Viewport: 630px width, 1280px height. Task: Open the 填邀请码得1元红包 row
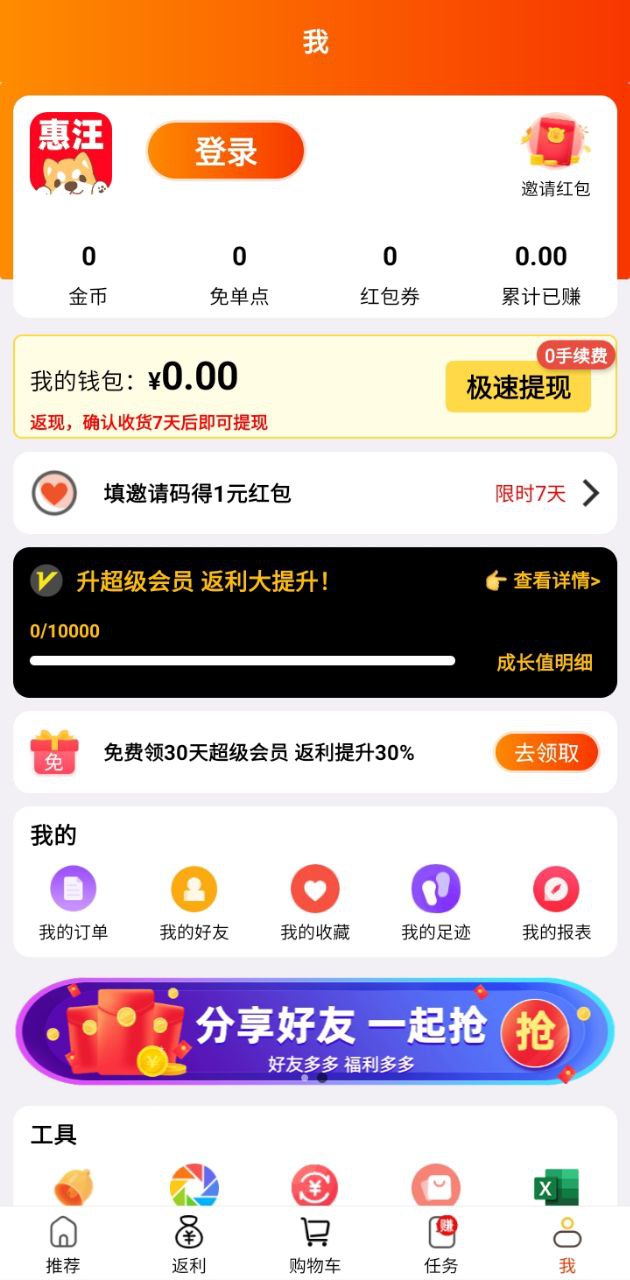click(x=315, y=493)
